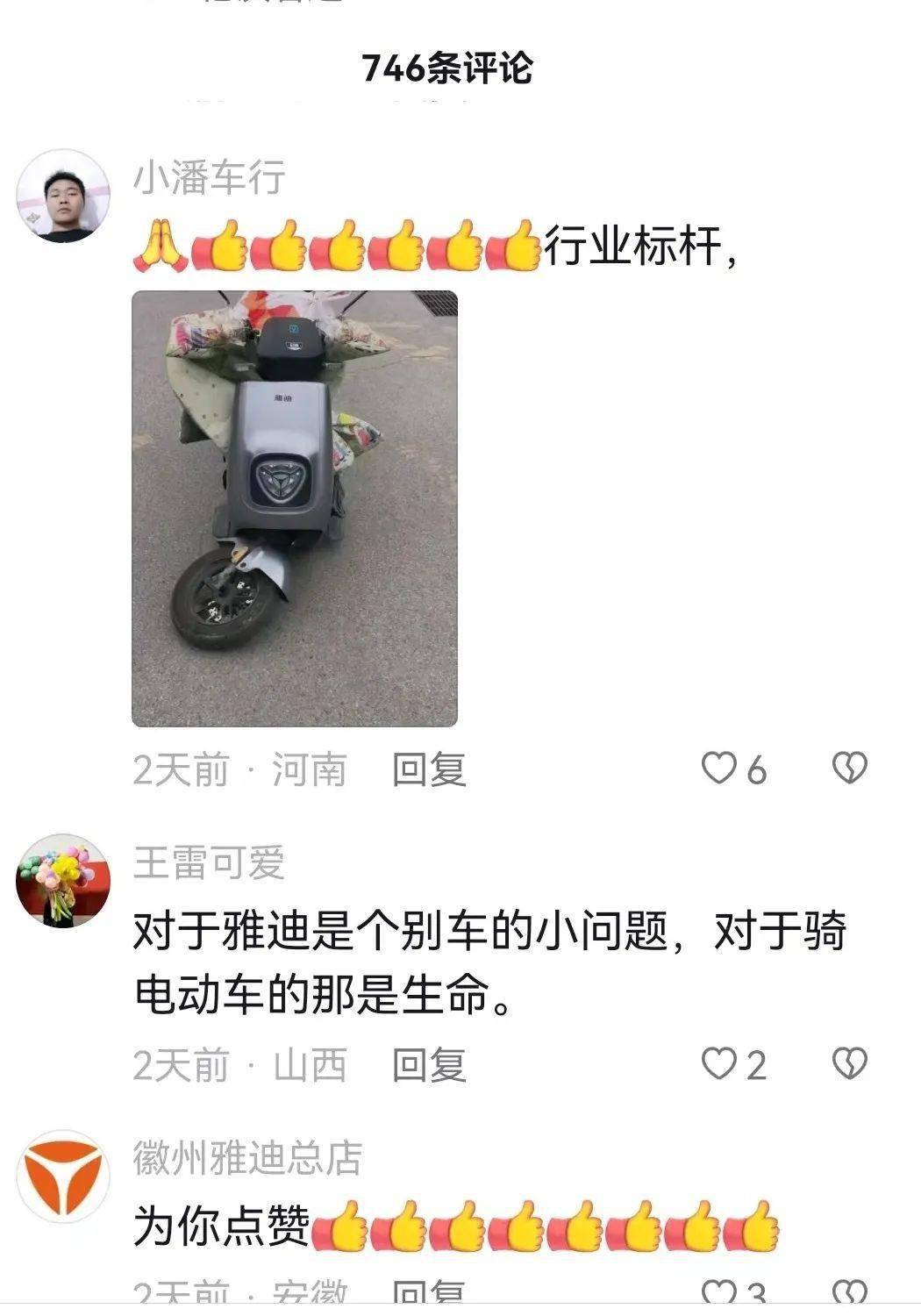
Task: Like 小潘车行's comment
Action: tap(719, 769)
